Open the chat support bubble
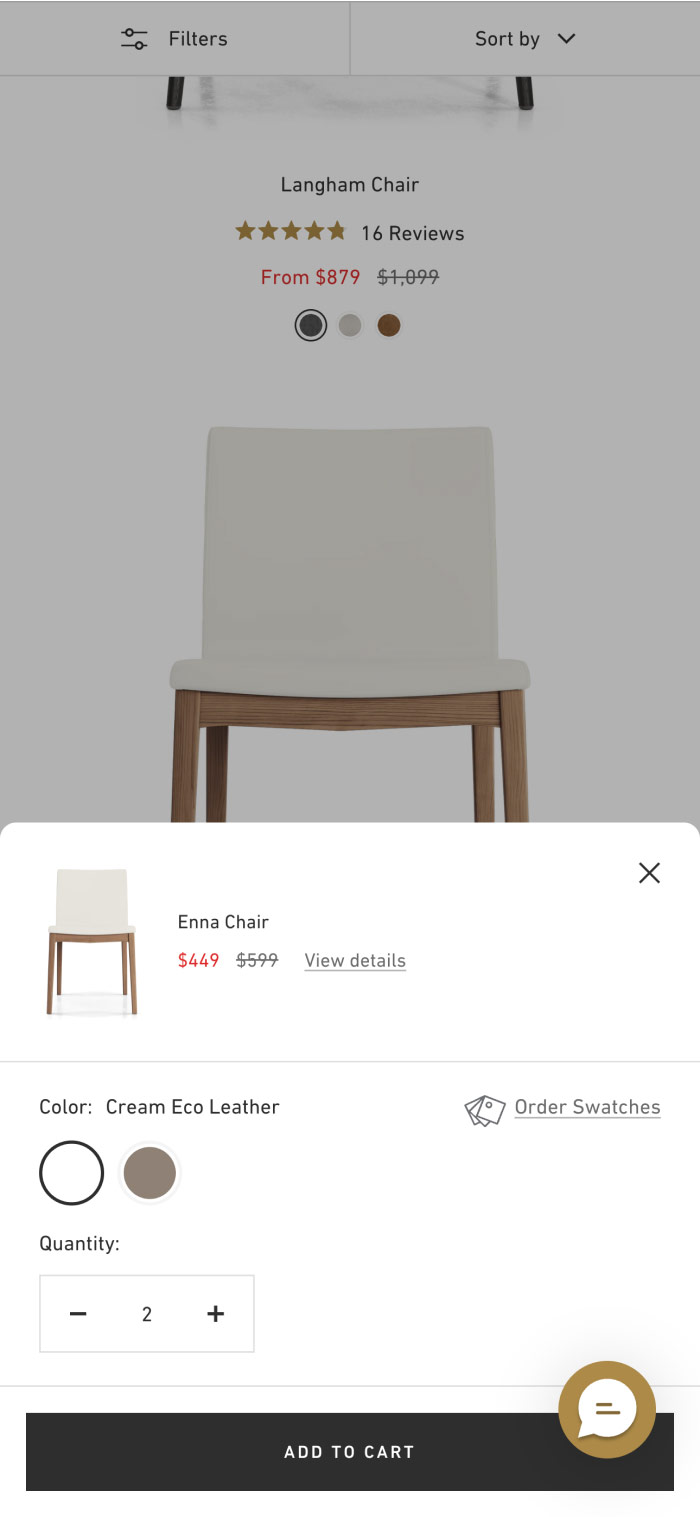 coord(607,1410)
